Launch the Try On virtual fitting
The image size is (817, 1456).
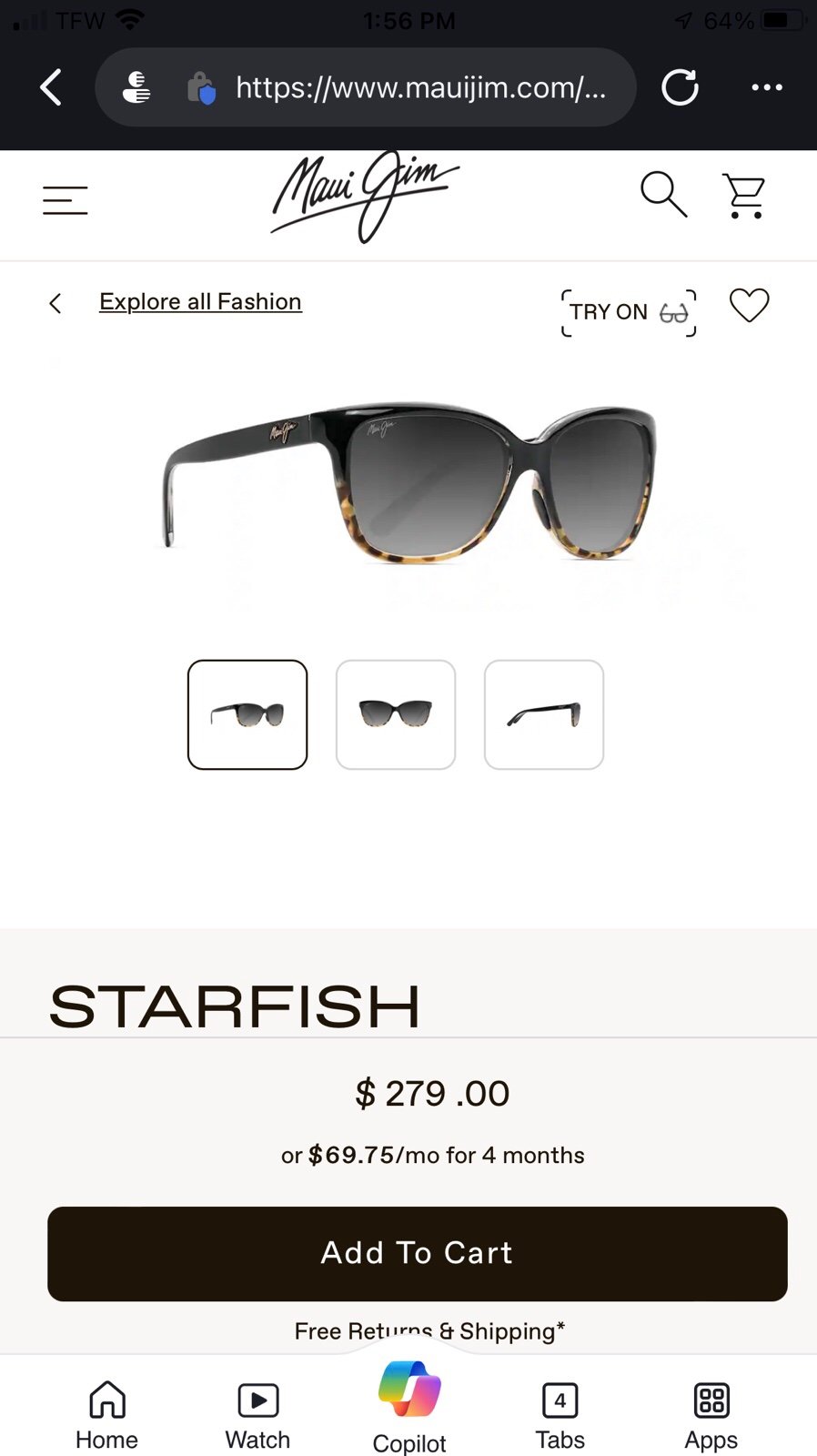point(629,312)
